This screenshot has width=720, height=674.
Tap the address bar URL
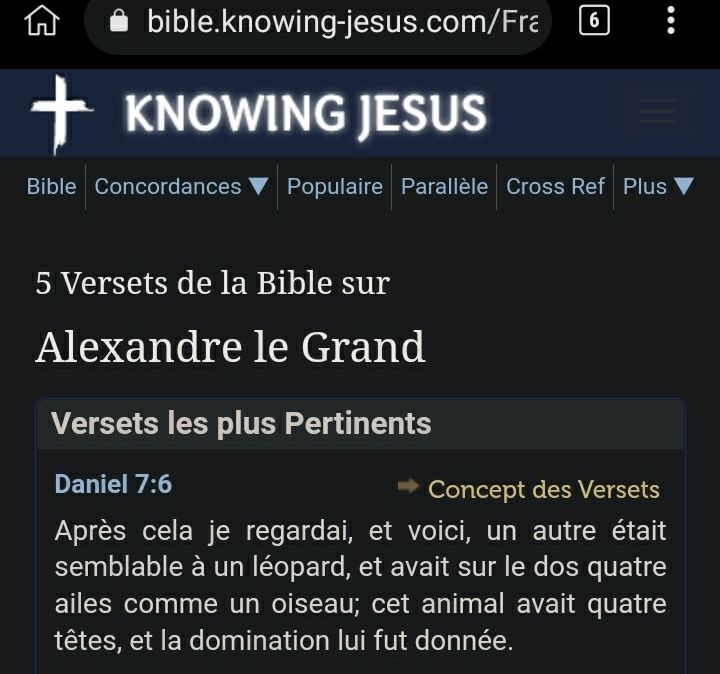pyautogui.click(x=340, y=22)
